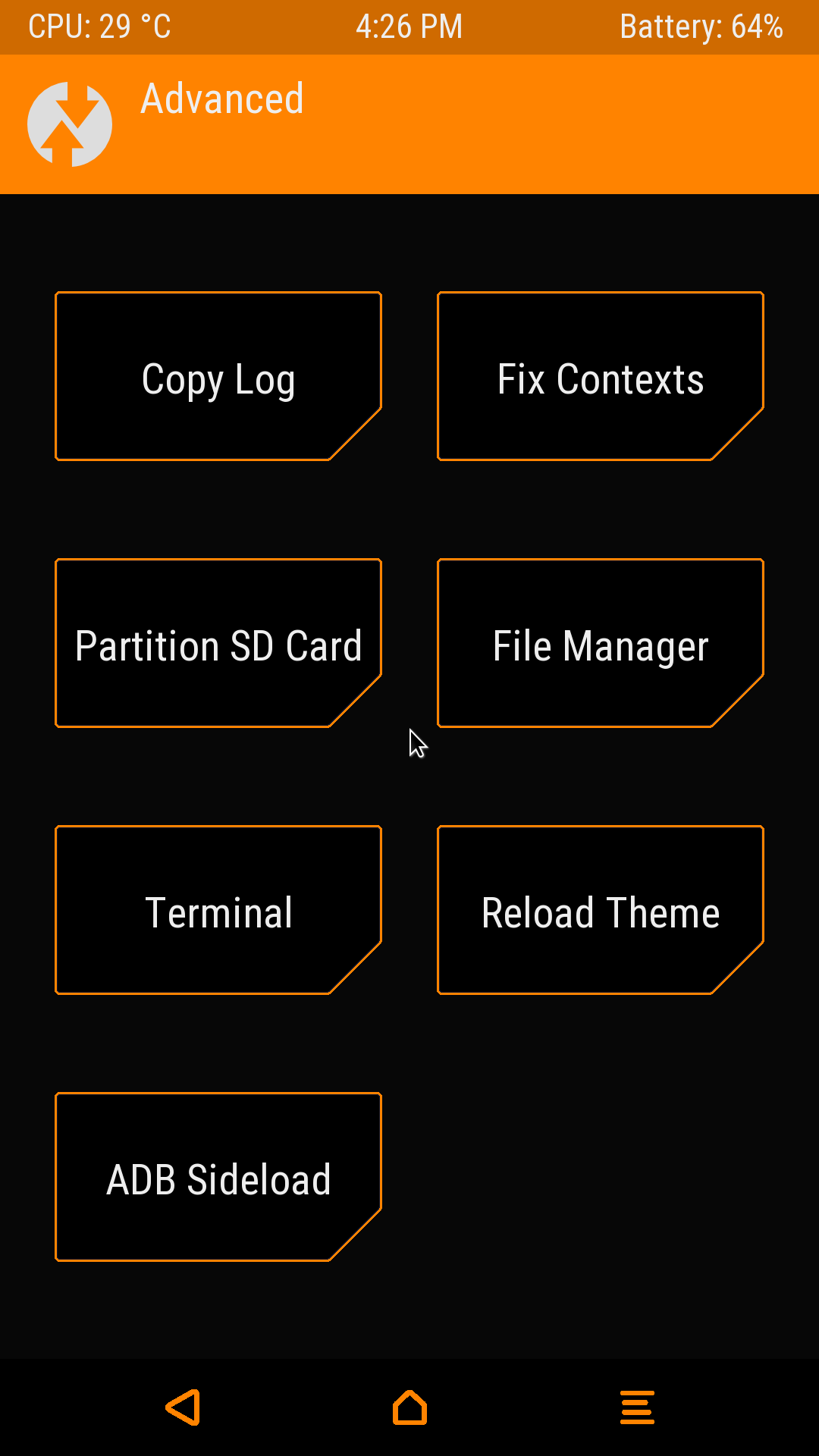The image size is (819, 1456).
Task: Return to the TWRP home screen
Action: point(409,1407)
